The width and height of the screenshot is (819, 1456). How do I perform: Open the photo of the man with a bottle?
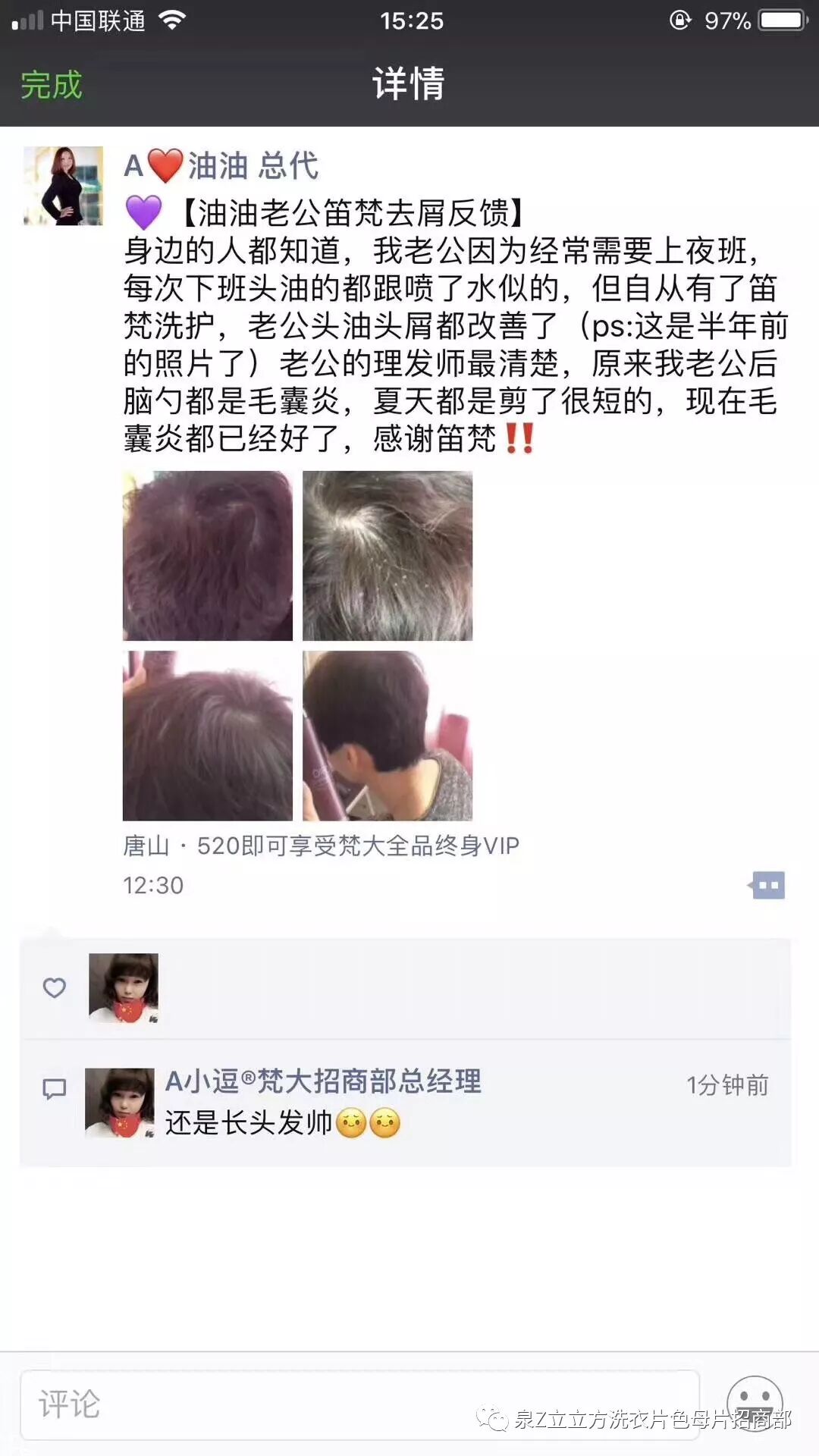pyautogui.click(x=387, y=735)
